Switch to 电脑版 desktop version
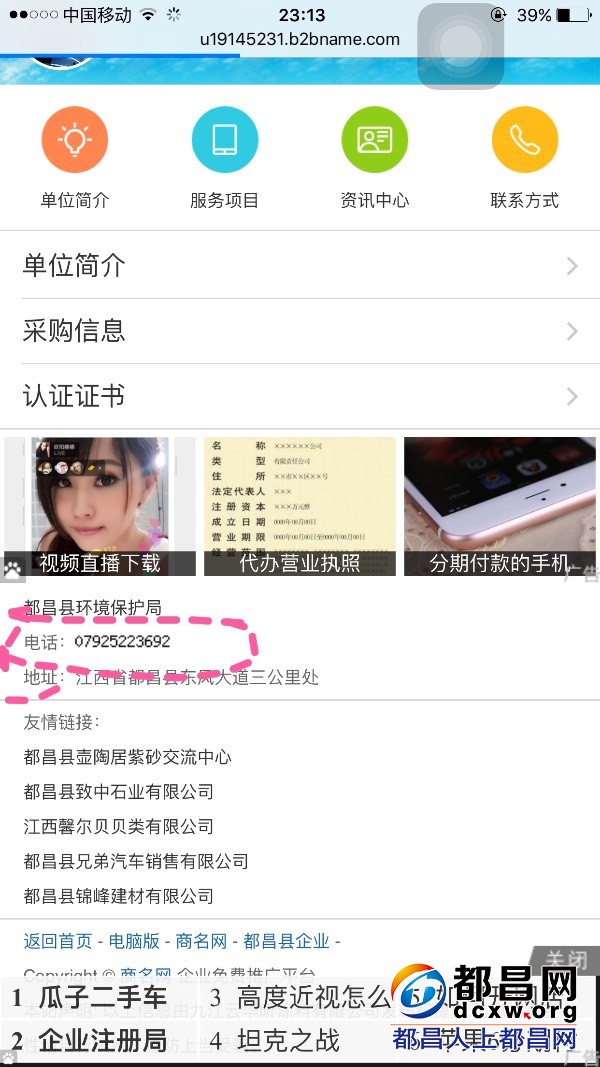Image resolution: width=600 pixels, height=1067 pixels. click(x=134, y=941)
